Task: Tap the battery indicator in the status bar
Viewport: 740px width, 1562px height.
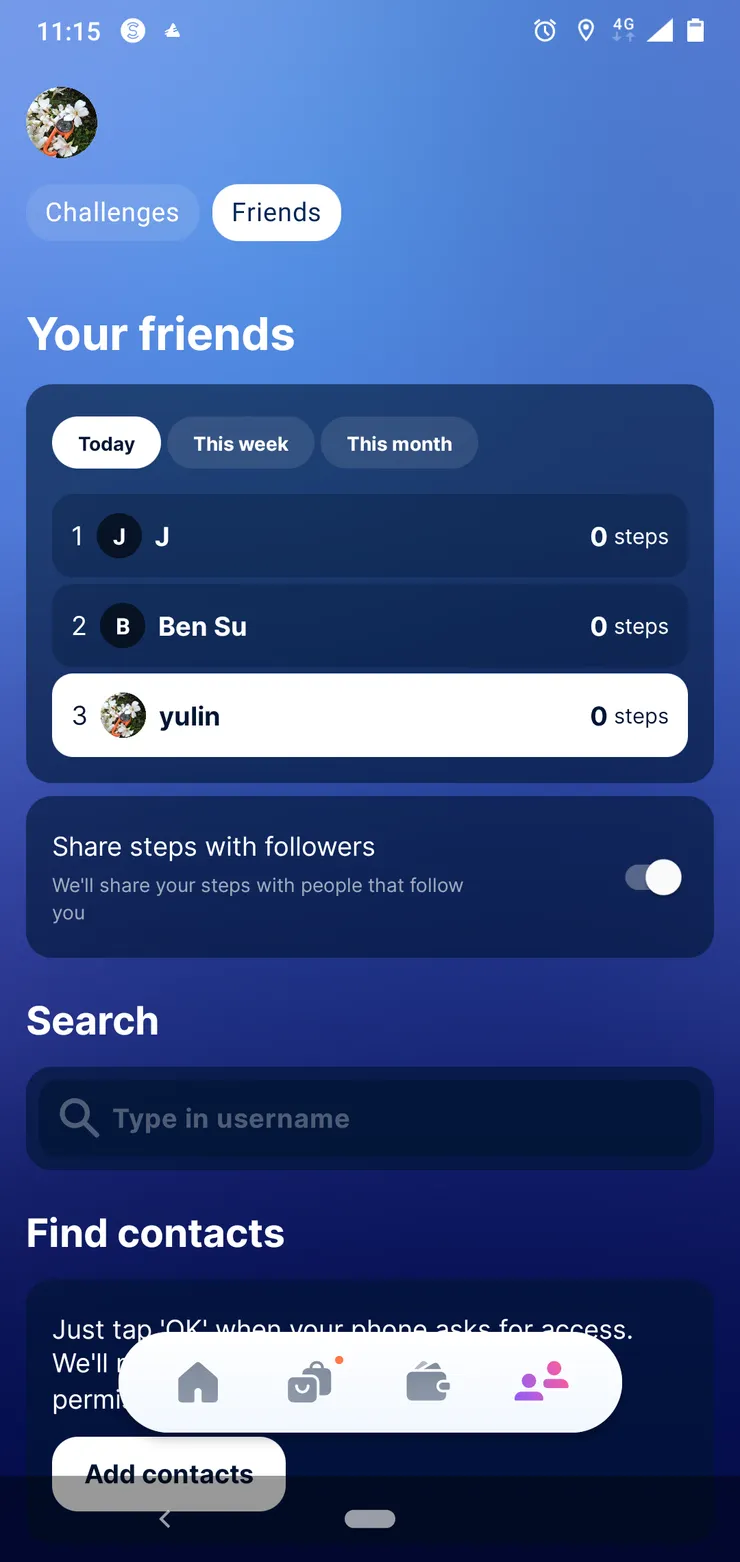Action: click(696, 30)
